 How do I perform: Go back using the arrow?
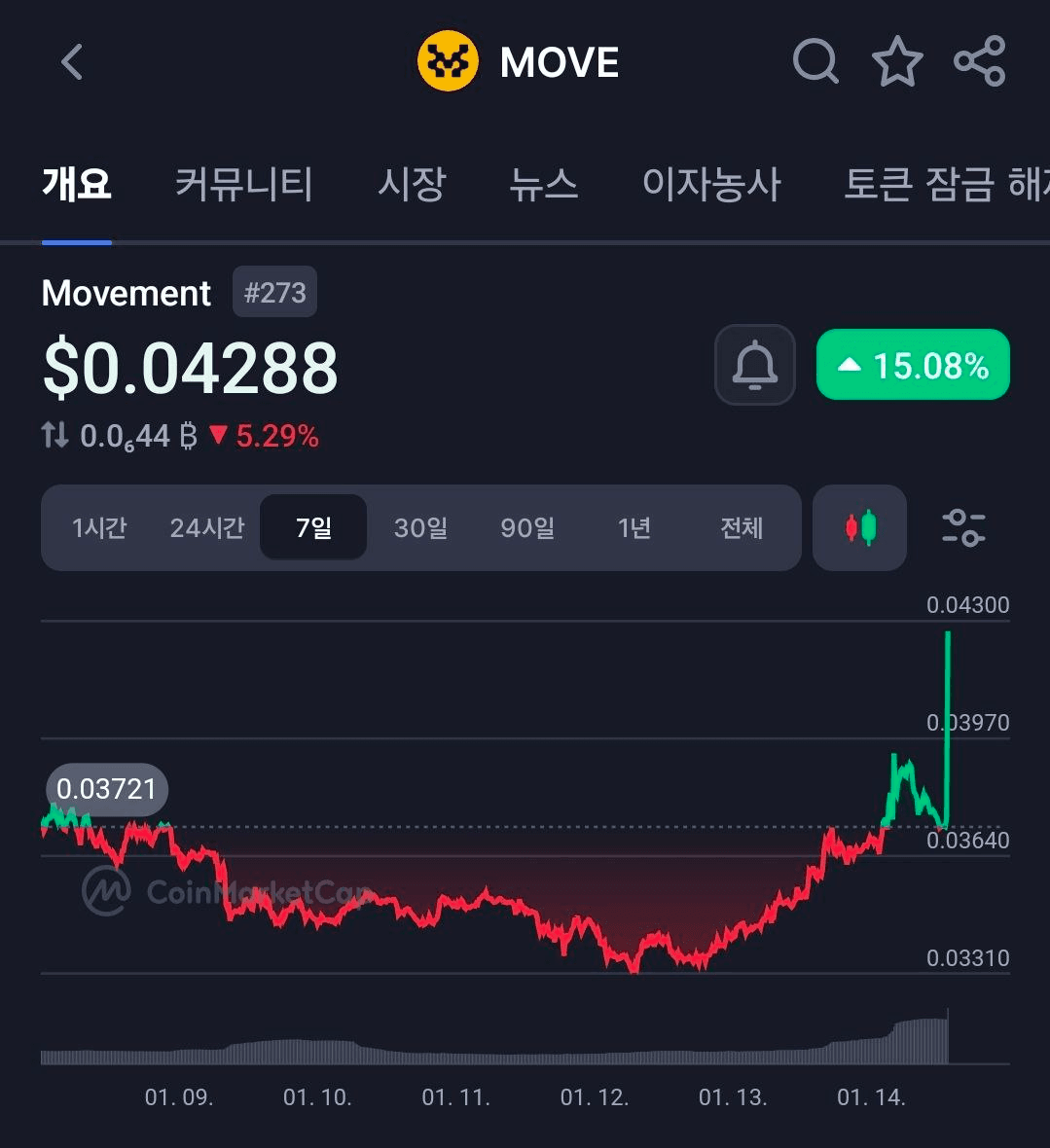[72, 62]
